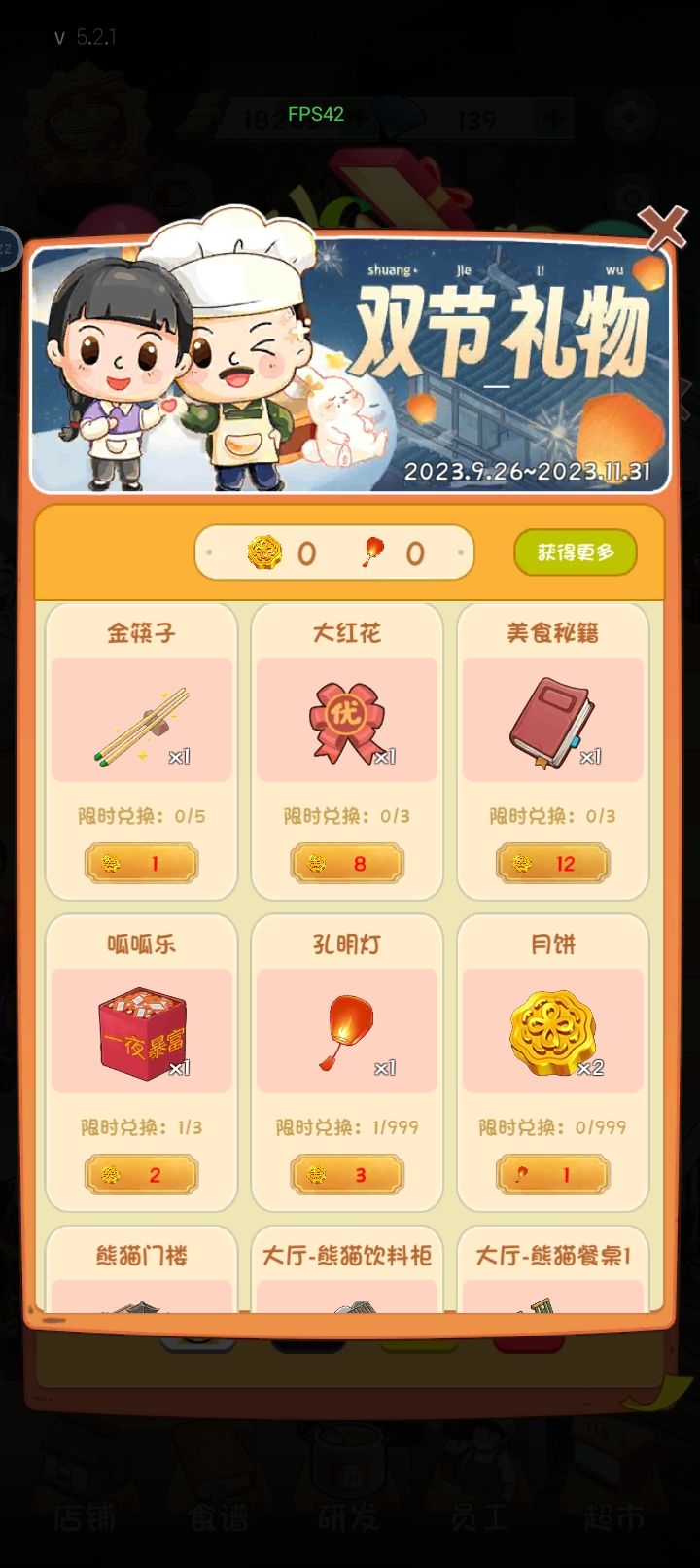Tap the 获得更多 button
Image resolution: width=700 pixels, height=1568 pixels.
(575, 552)
